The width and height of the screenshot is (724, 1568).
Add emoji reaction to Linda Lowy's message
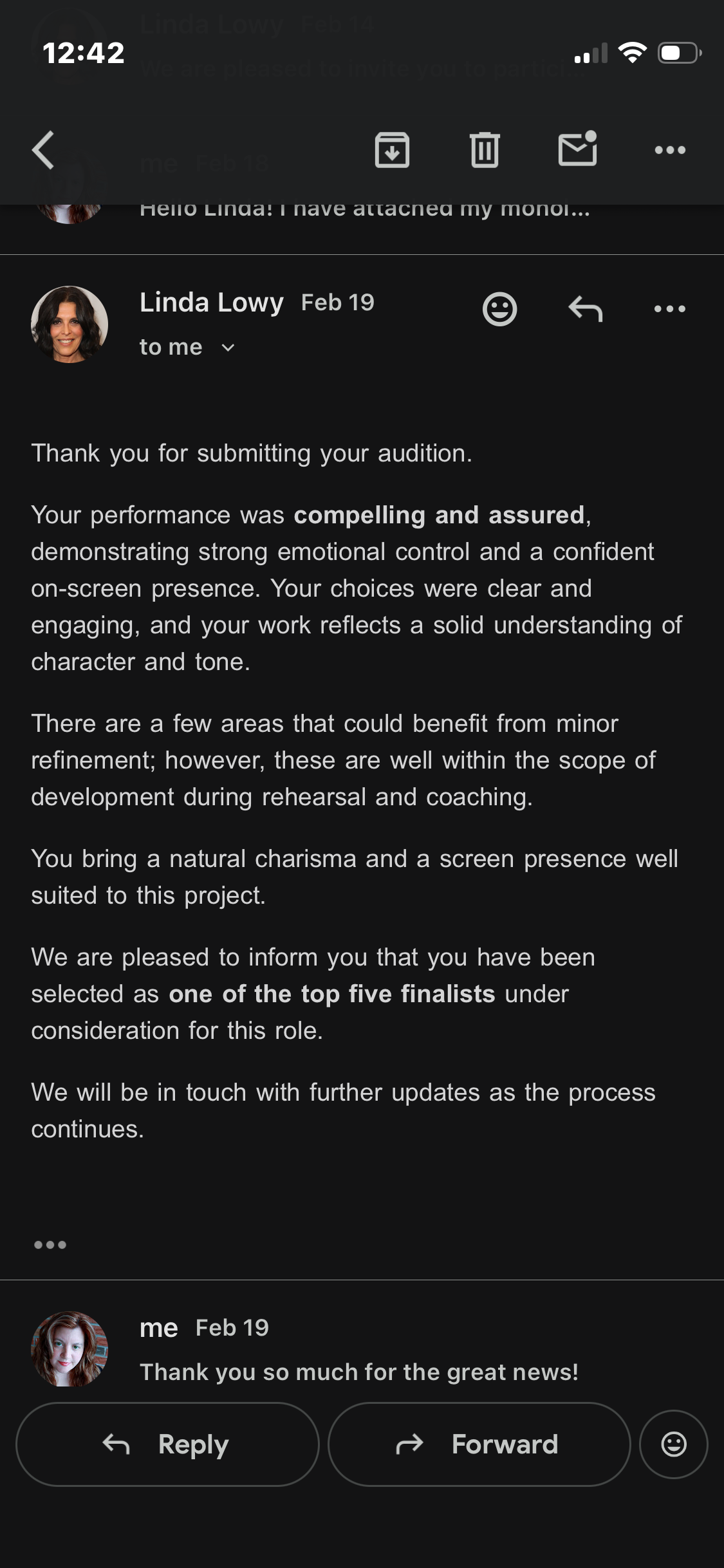(x=499, y=310)
